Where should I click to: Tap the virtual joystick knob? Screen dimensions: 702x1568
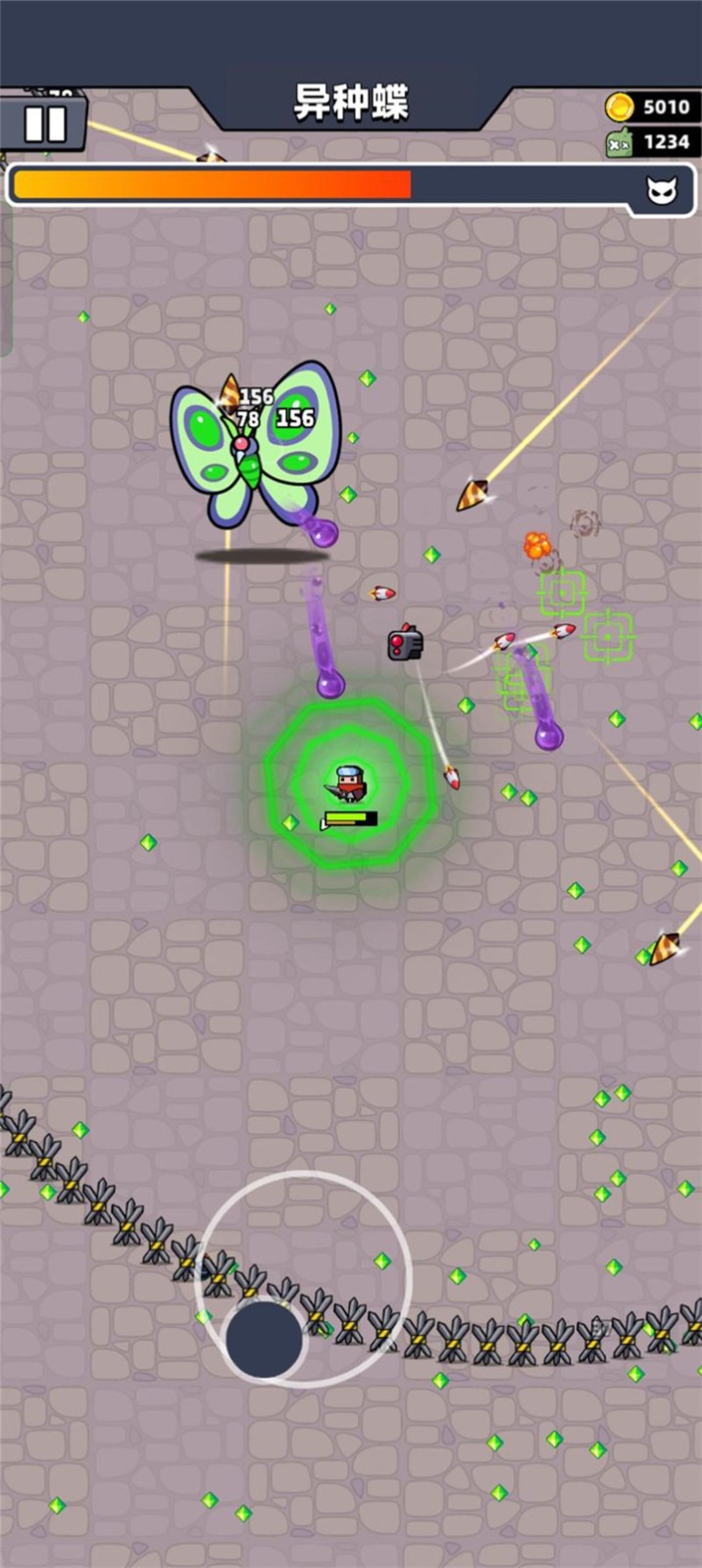264,1340
